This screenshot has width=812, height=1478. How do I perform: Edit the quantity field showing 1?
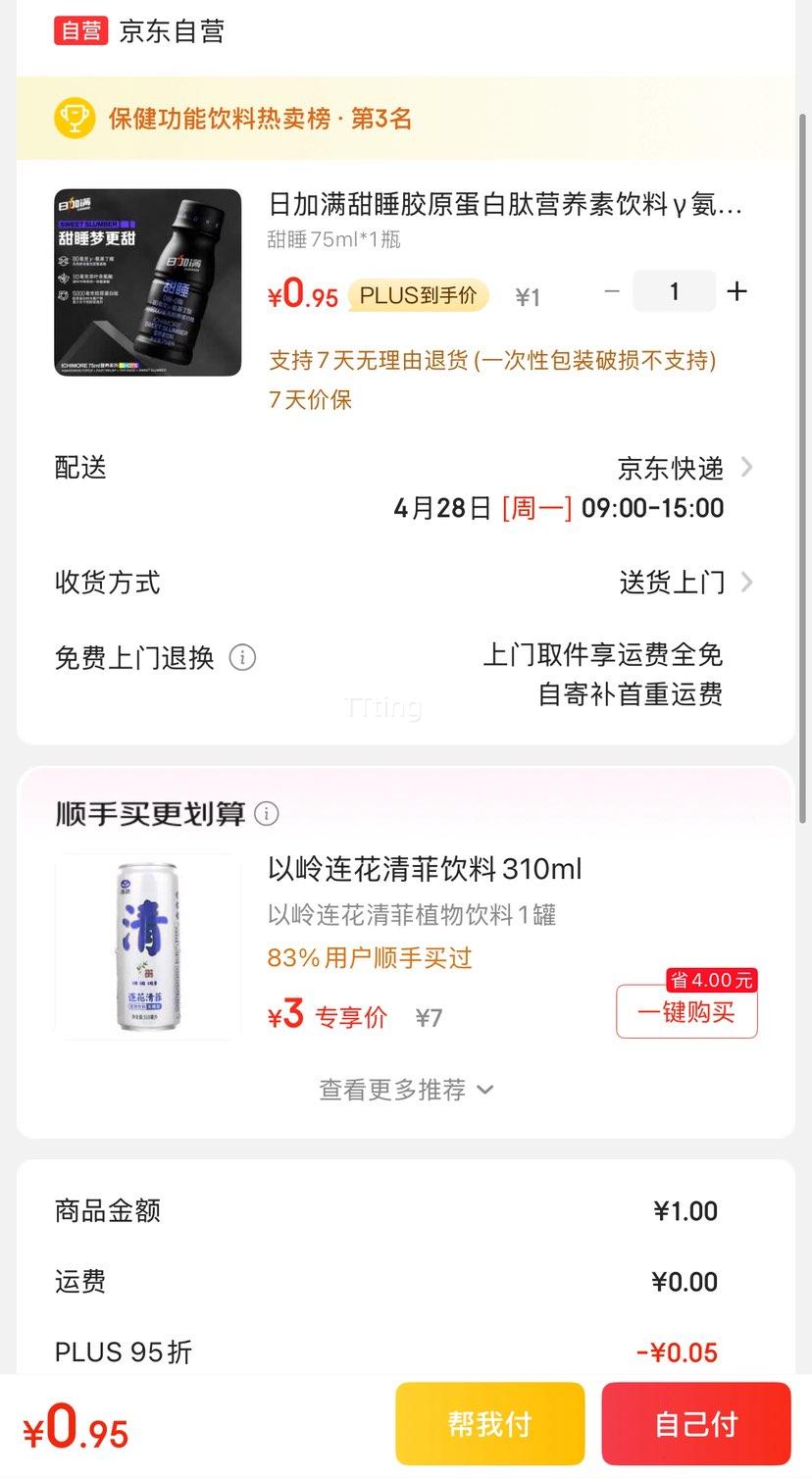click(674, 291)
